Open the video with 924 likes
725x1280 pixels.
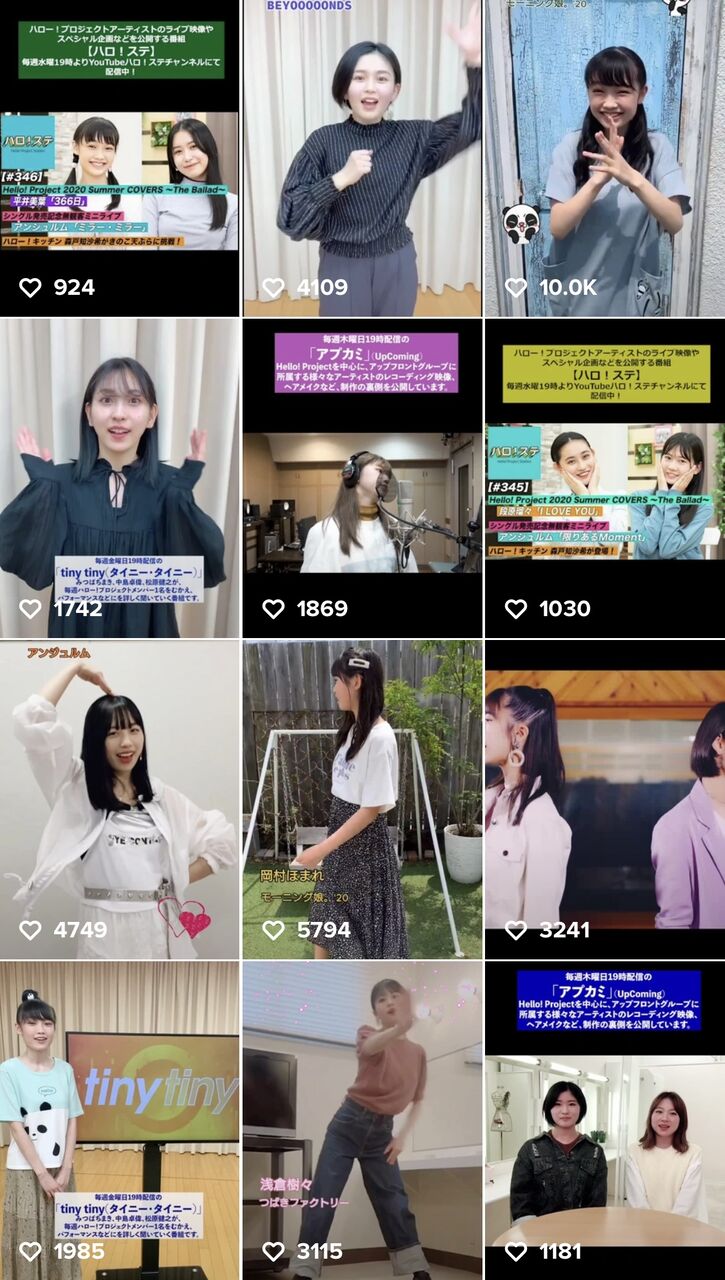click(x=120, y=160)
